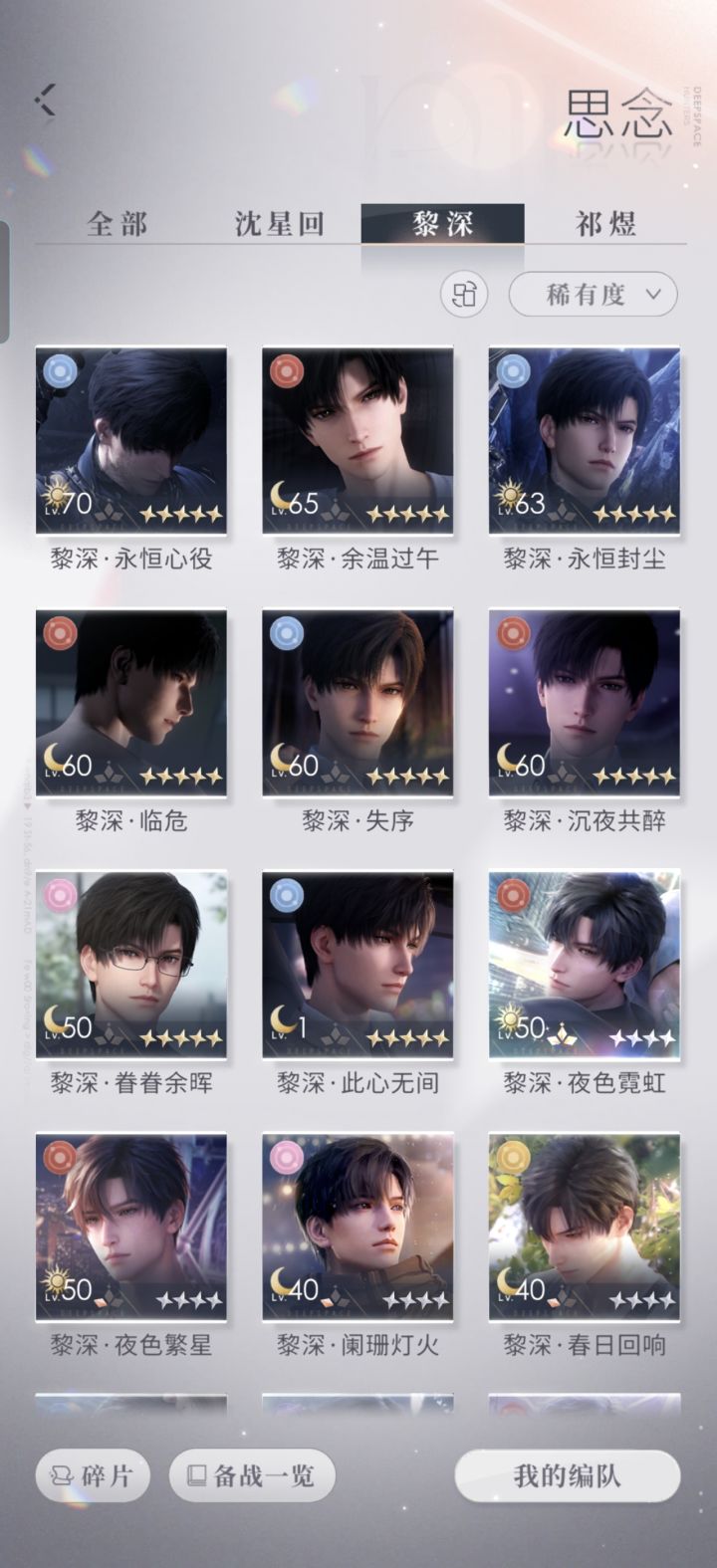Open the 备战一览 overview
717x1568 pixels.
tap(252, 1474)
